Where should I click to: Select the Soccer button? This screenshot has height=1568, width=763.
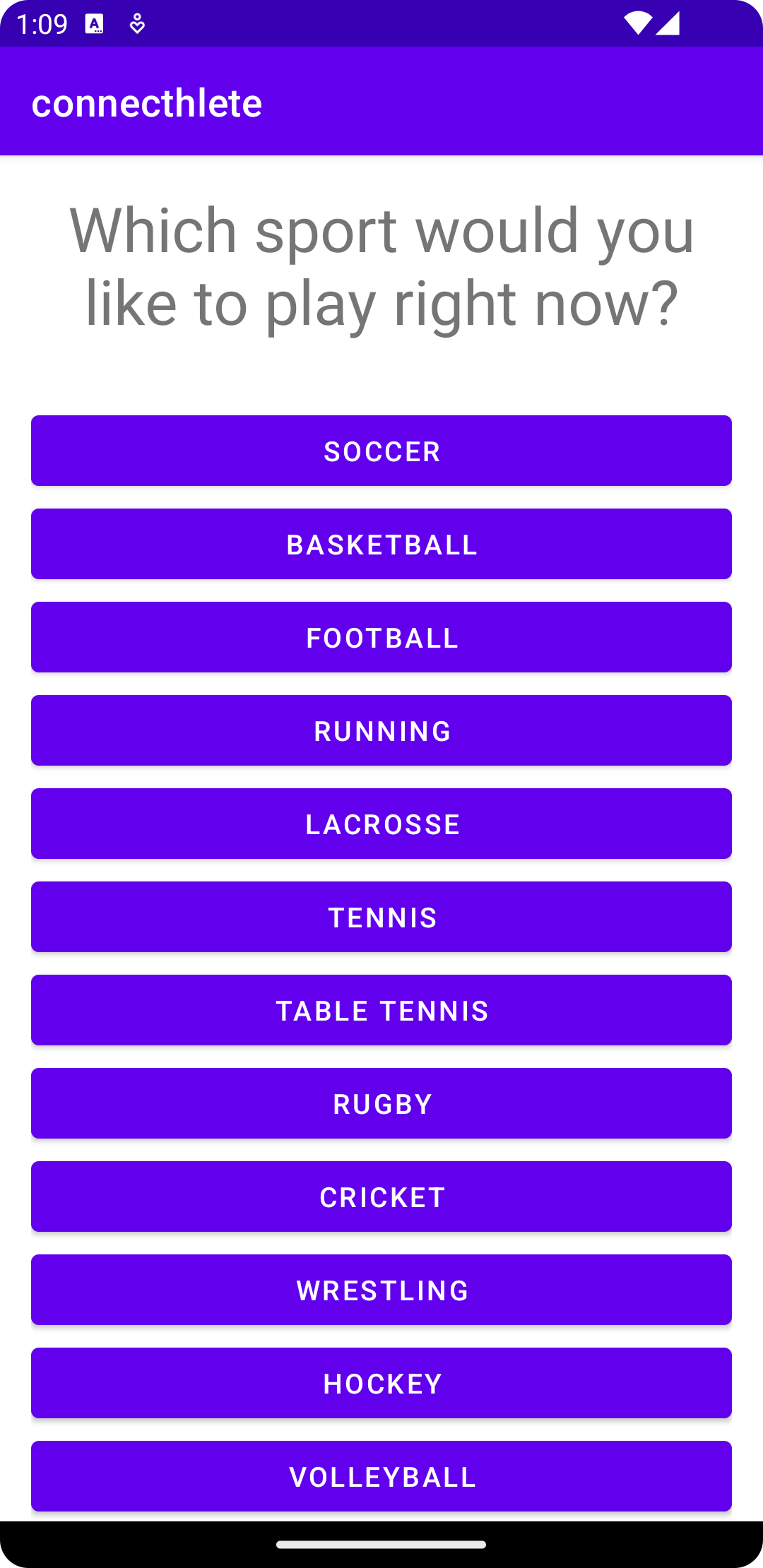[381, 451]
